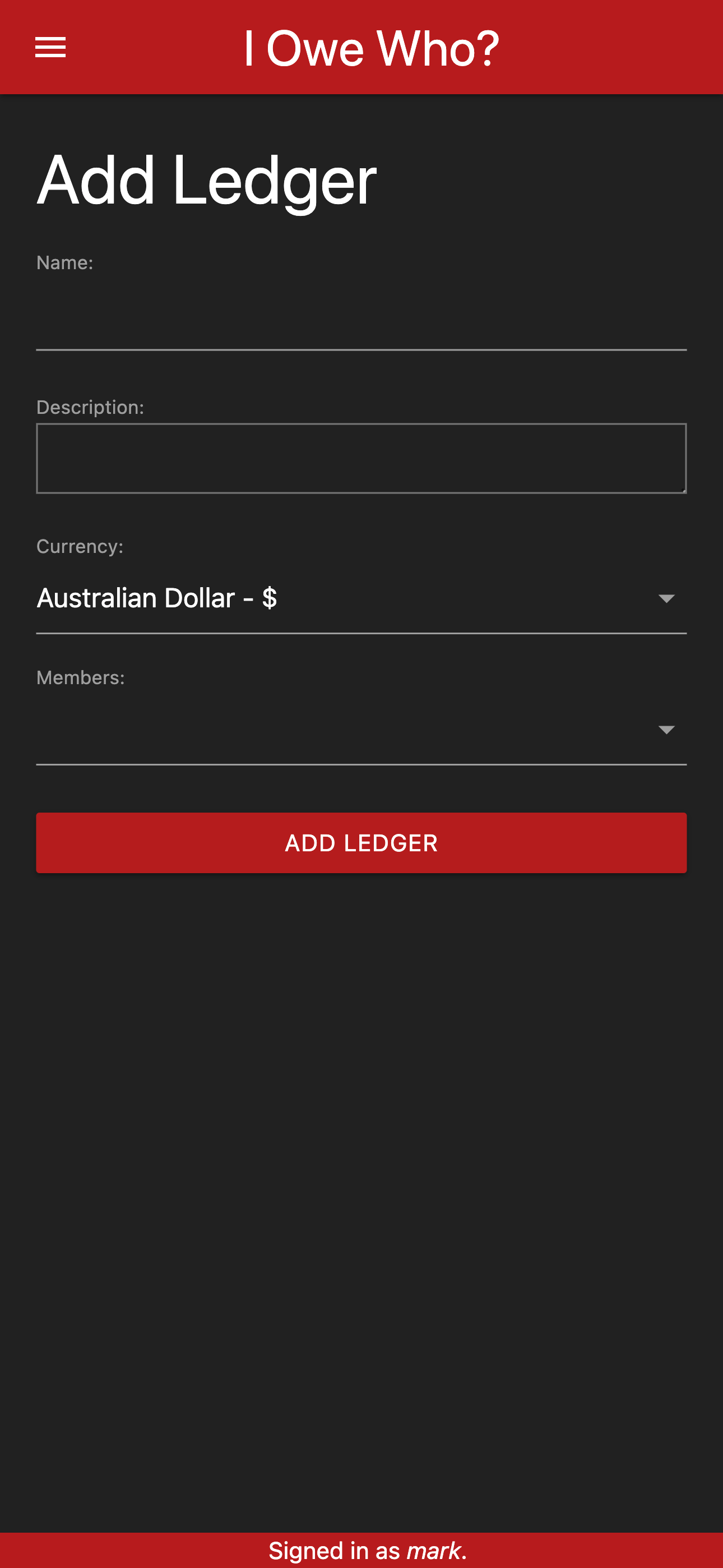
Task: Tap the Name input field
Action: pyautogui.click(x=361, y=316)
